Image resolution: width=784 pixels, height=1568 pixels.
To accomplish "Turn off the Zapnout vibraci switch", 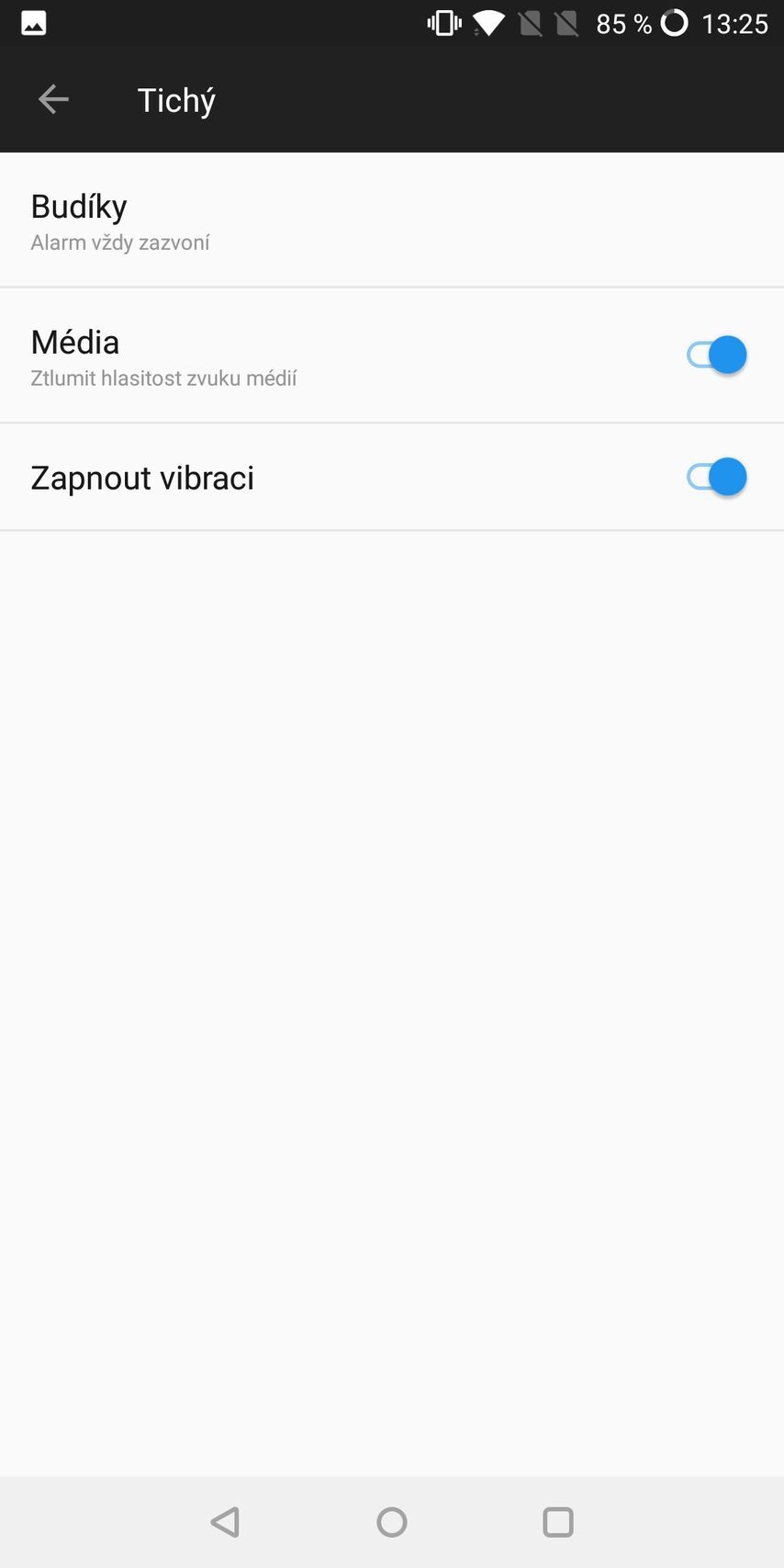I will point(717,477).
